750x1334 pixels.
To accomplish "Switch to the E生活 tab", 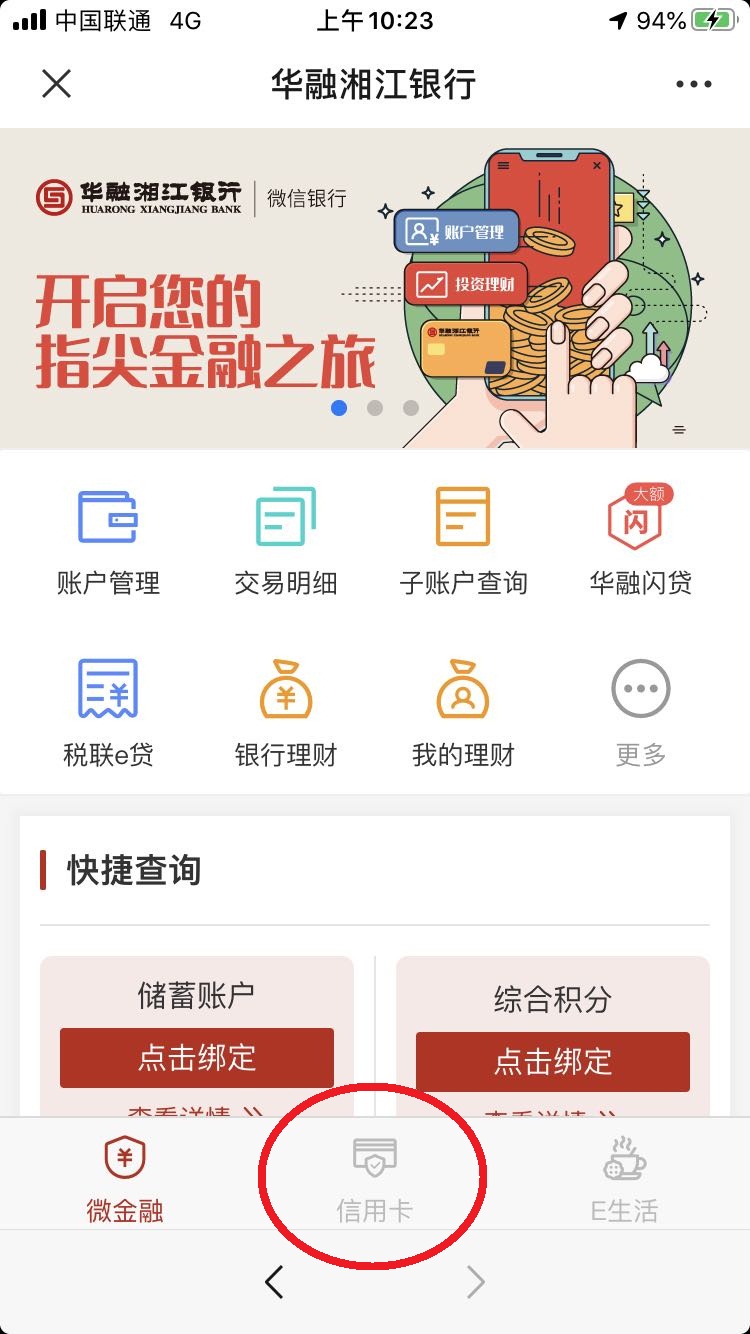I will 625,1180.
